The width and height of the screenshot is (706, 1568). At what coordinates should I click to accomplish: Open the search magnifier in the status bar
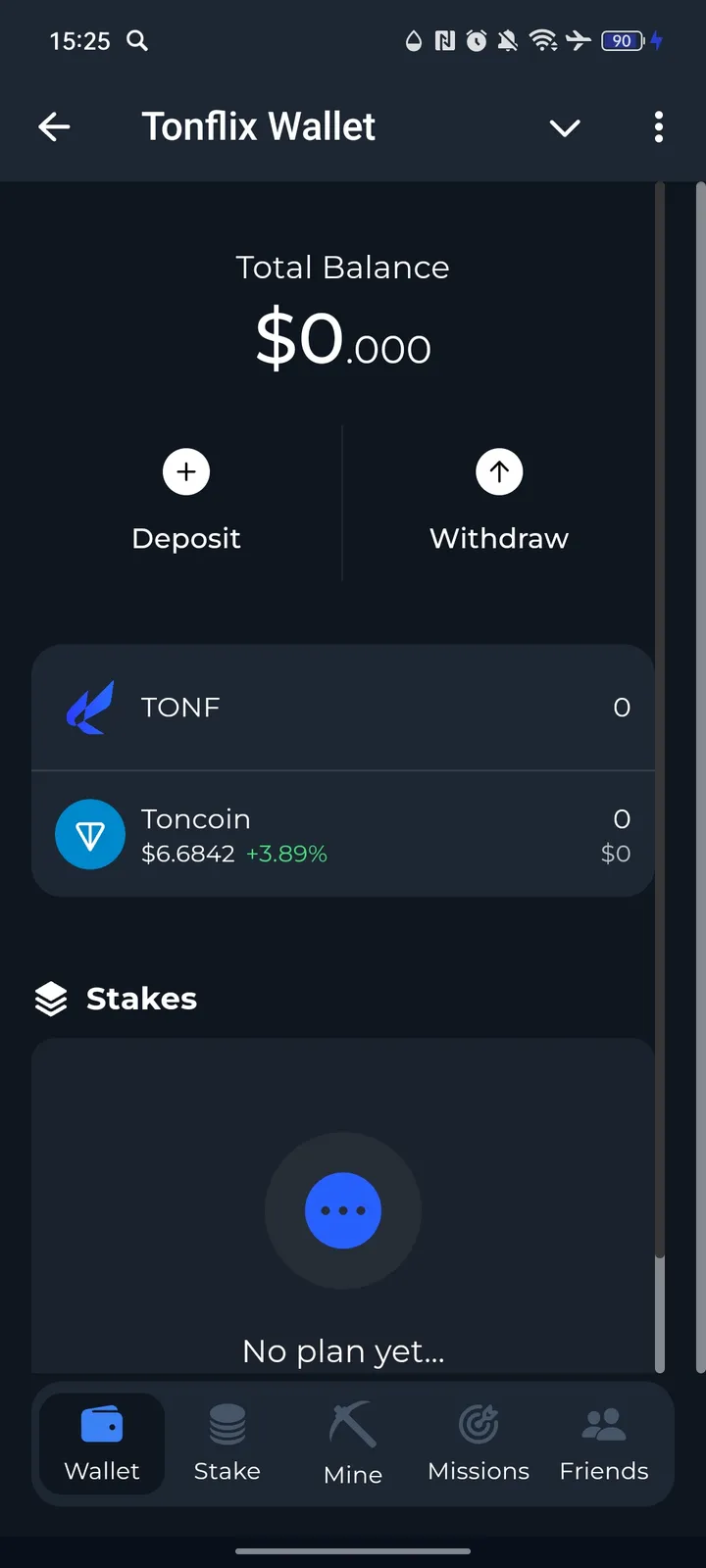pos(137,41)
